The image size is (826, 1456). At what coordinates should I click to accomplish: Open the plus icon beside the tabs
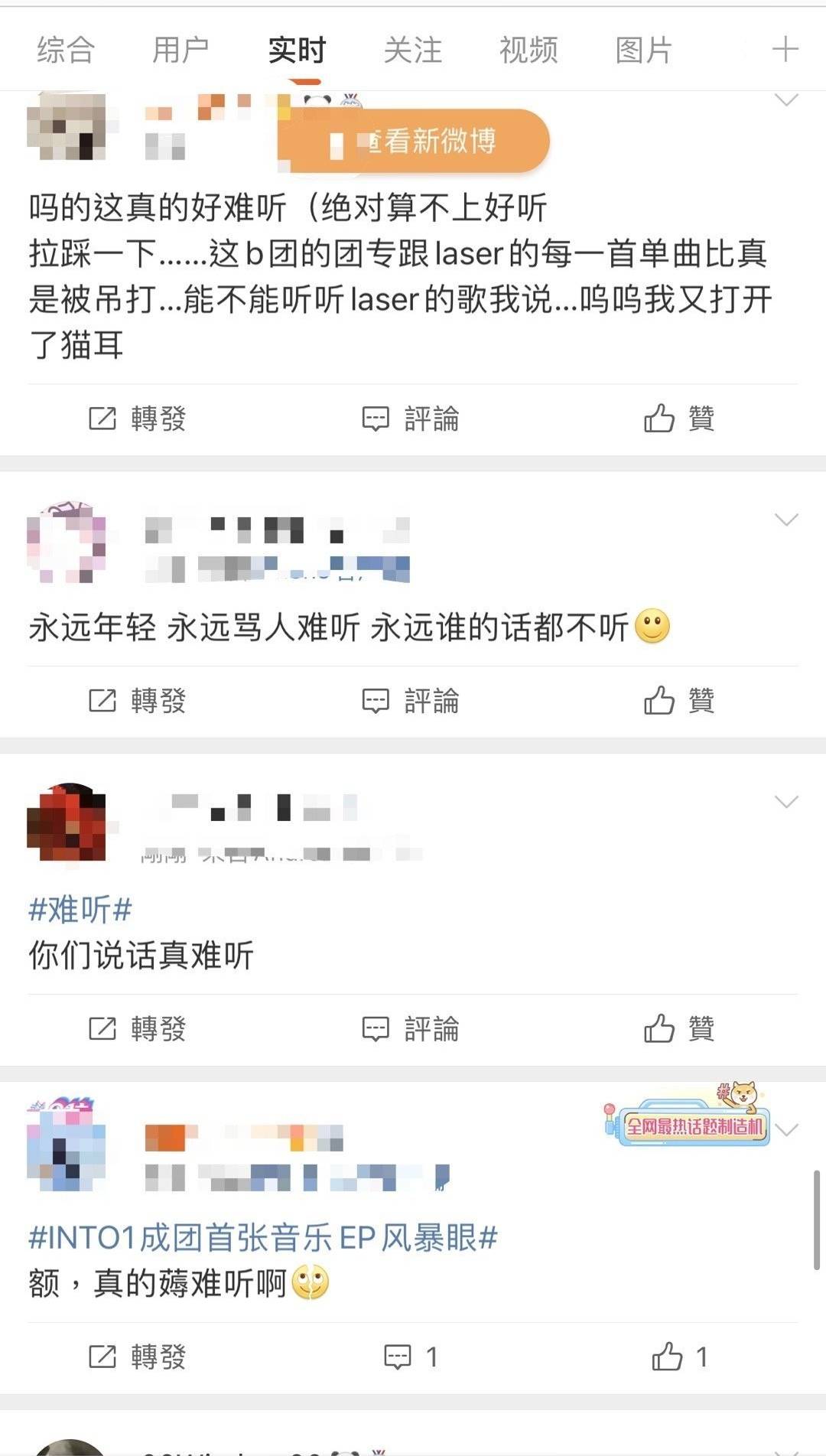785,50
